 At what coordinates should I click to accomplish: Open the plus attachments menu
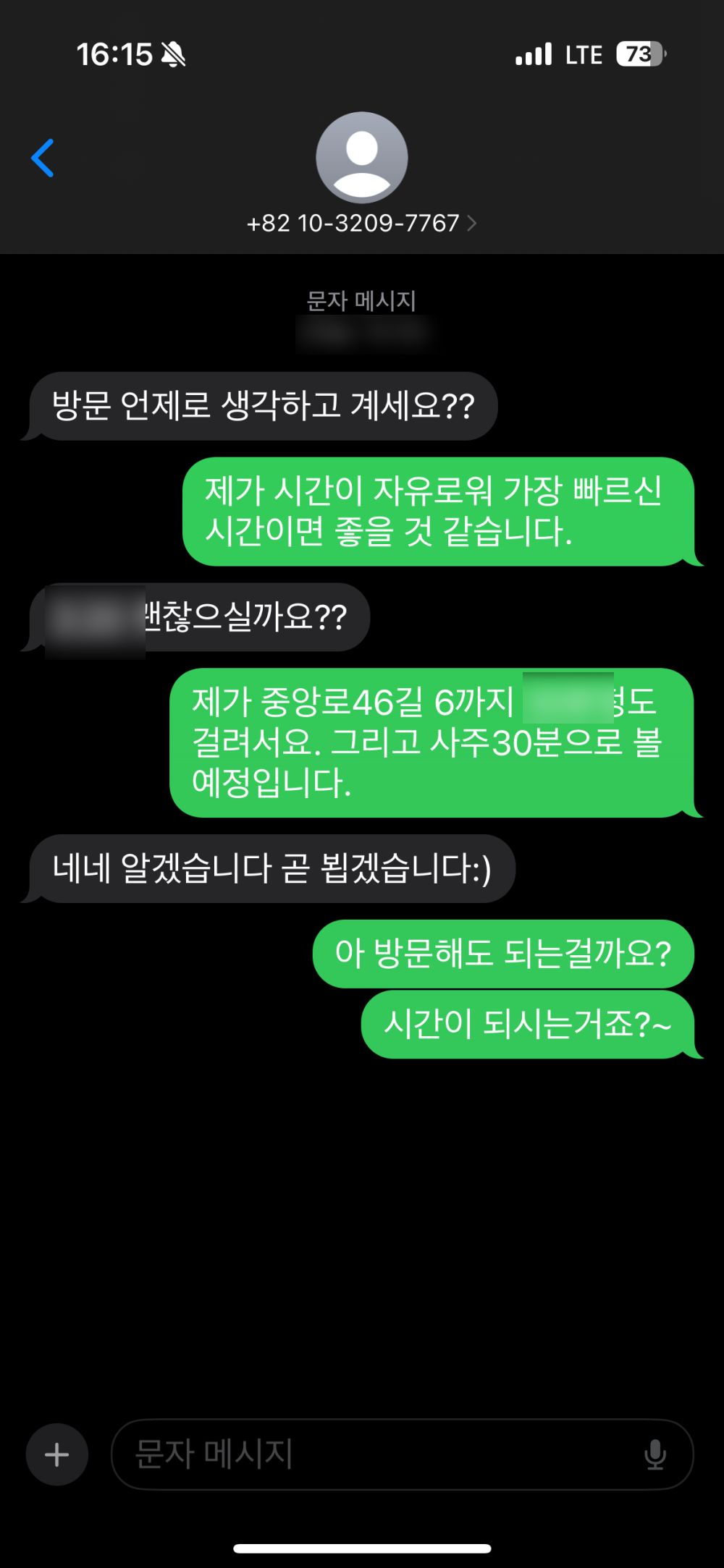(x=57, y=1454)
